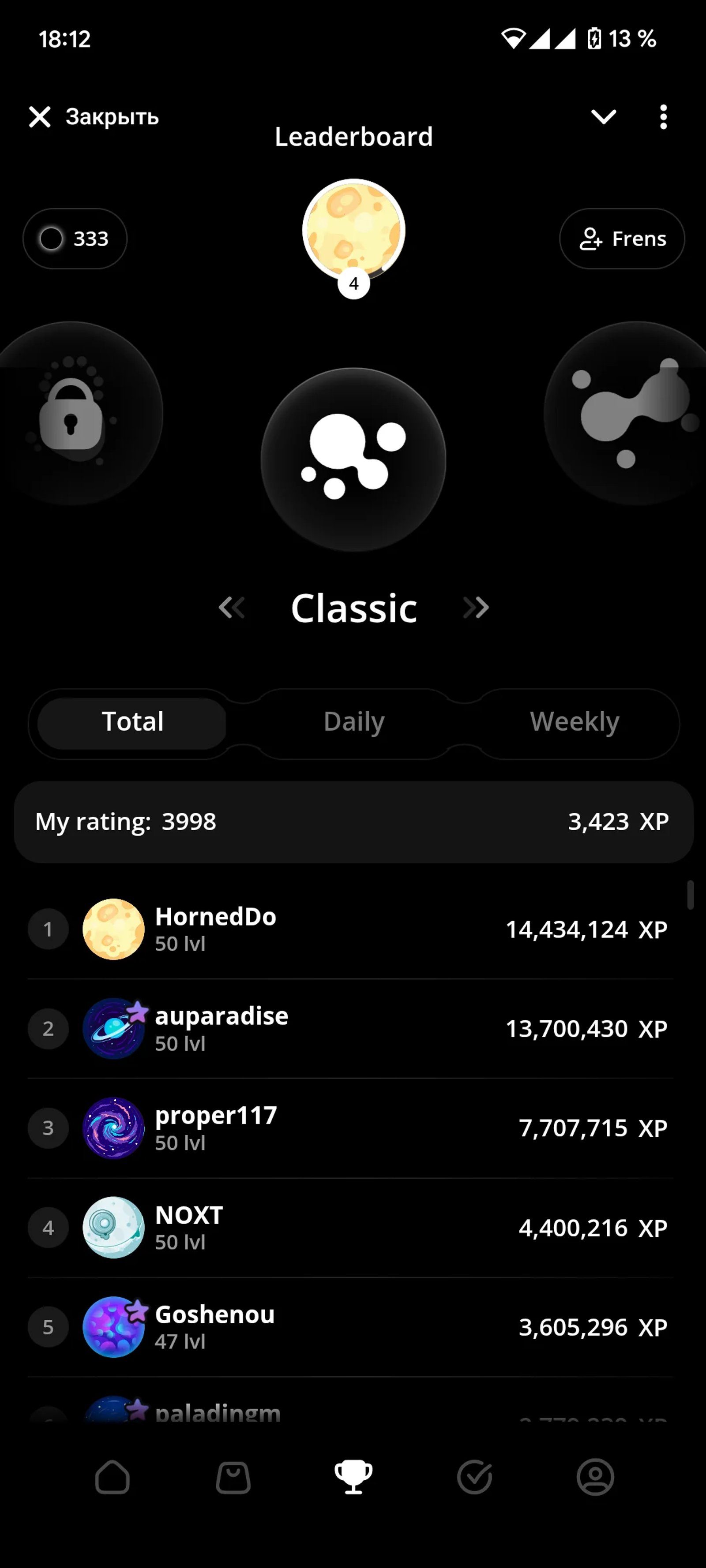
Task: Go to previous mode with left double chevron
Action: coord(232,608)
